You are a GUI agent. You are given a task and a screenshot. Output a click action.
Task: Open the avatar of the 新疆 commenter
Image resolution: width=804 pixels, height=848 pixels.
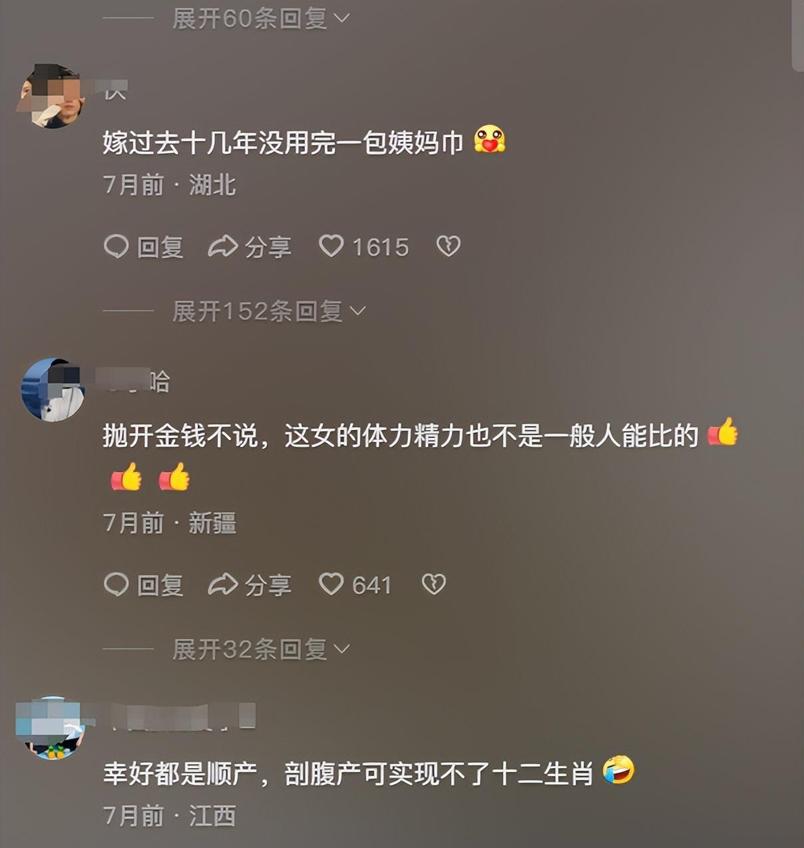point(52,390)
